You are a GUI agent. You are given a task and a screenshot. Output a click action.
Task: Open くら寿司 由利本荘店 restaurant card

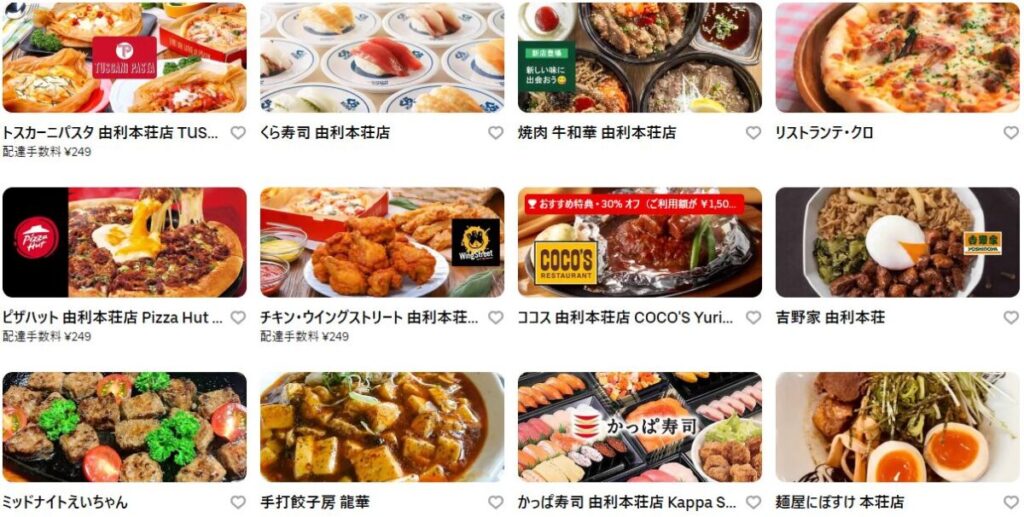(x=382, y=57)
